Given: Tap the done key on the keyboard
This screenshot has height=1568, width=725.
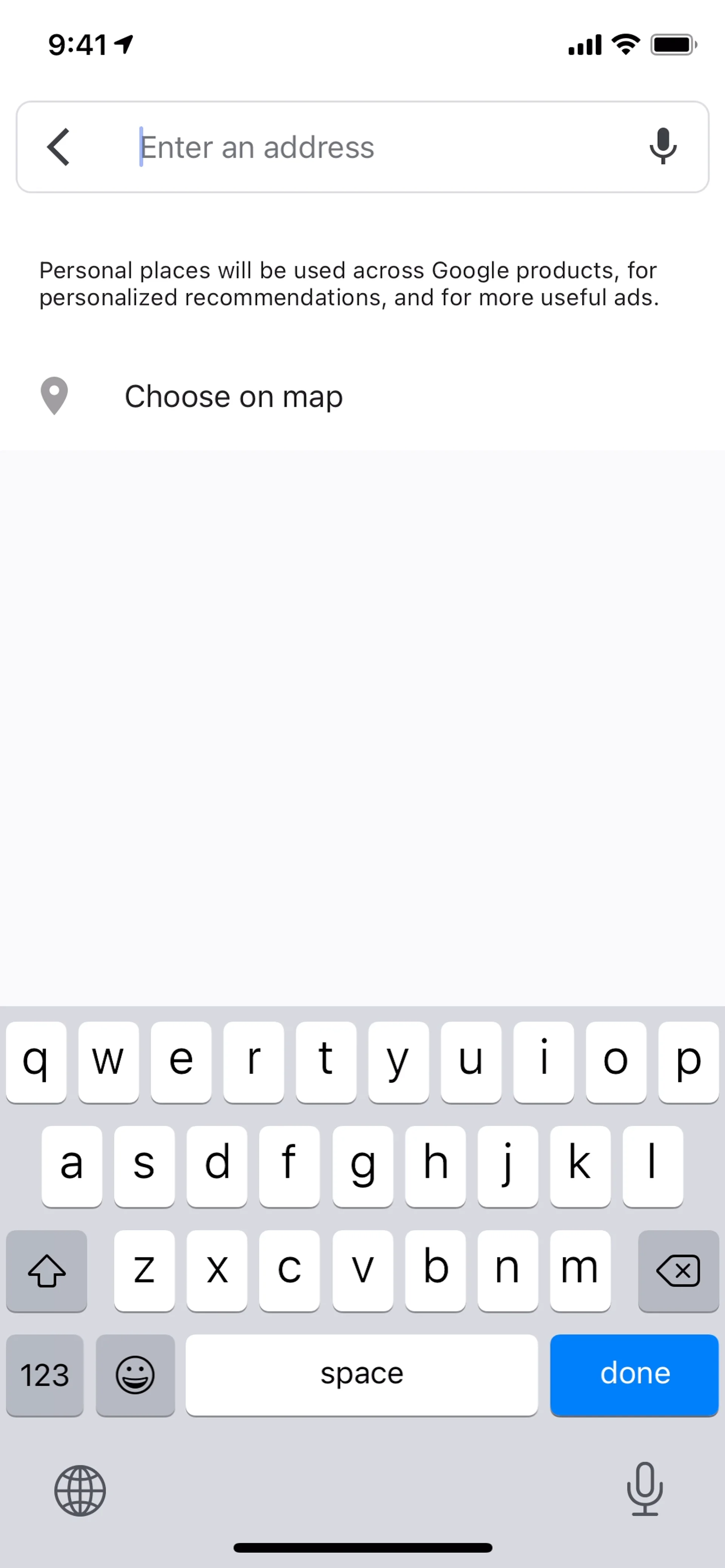Looking at the screenshot, I should pyautogui.click(x=634, y=1374).
